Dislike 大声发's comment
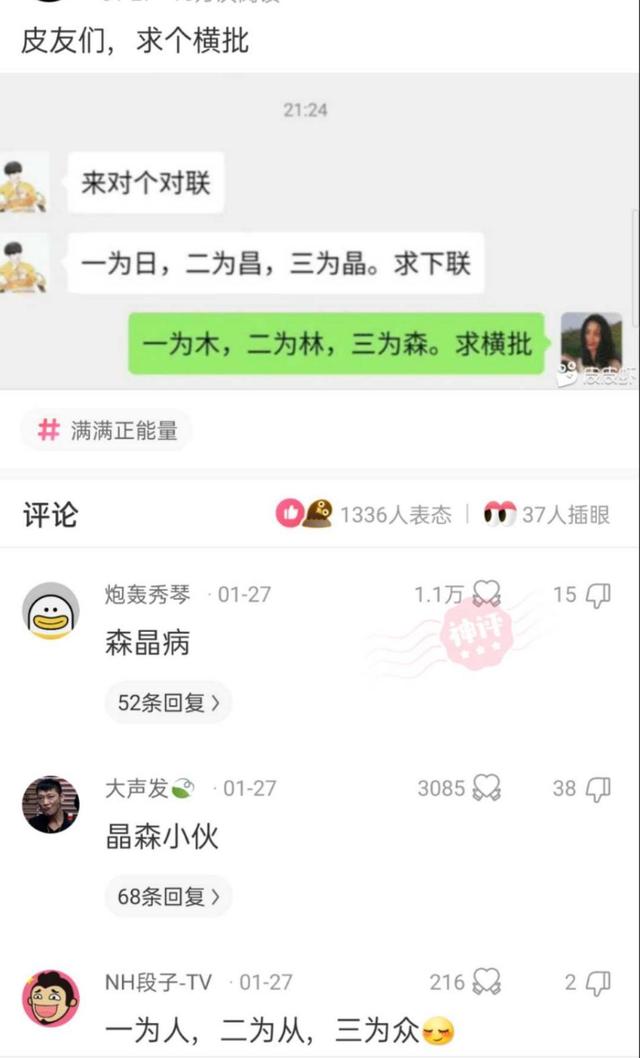640x1058 pixels. (597, 788)
